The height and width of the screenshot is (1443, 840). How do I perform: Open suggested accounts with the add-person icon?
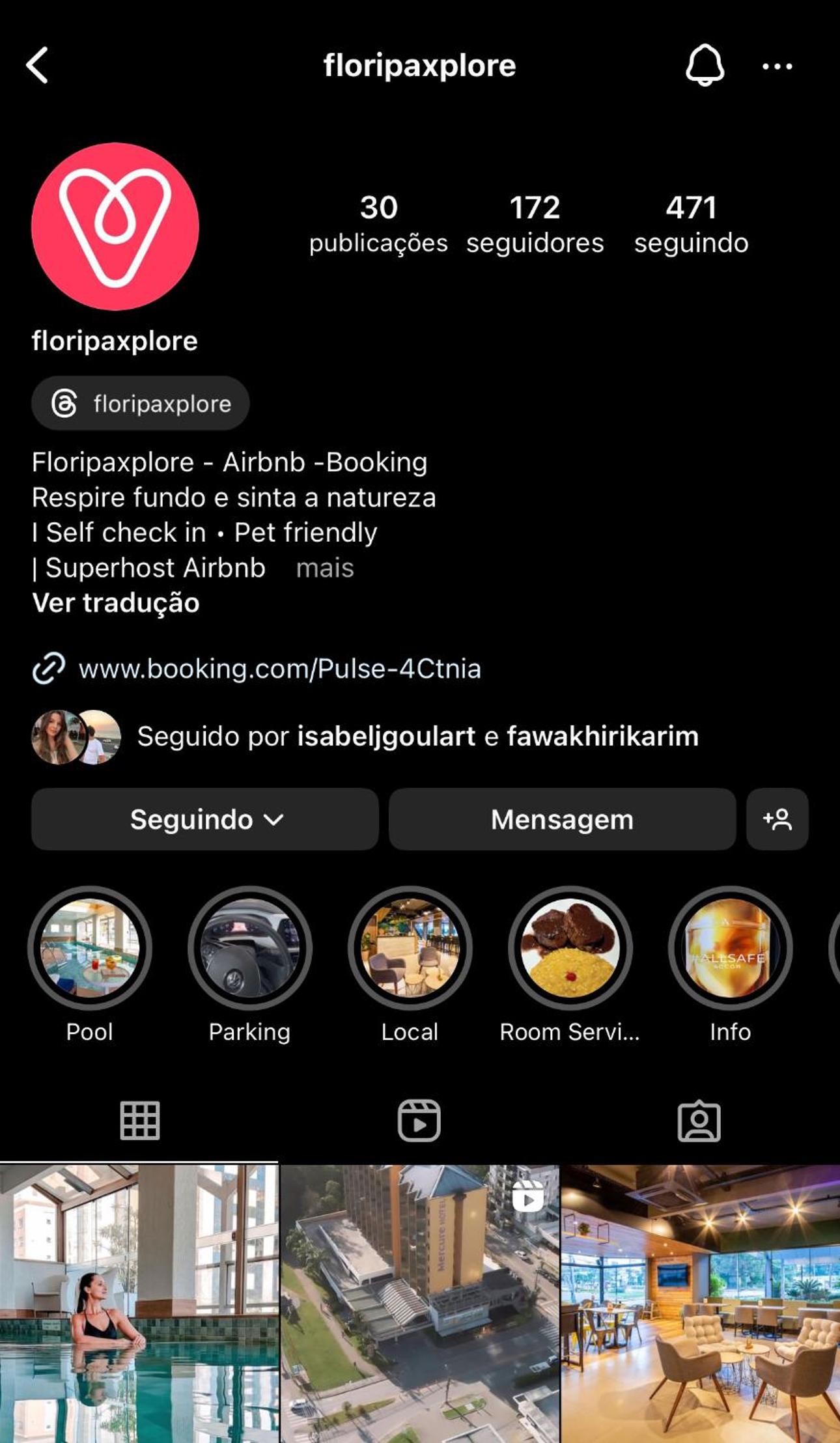777,819
